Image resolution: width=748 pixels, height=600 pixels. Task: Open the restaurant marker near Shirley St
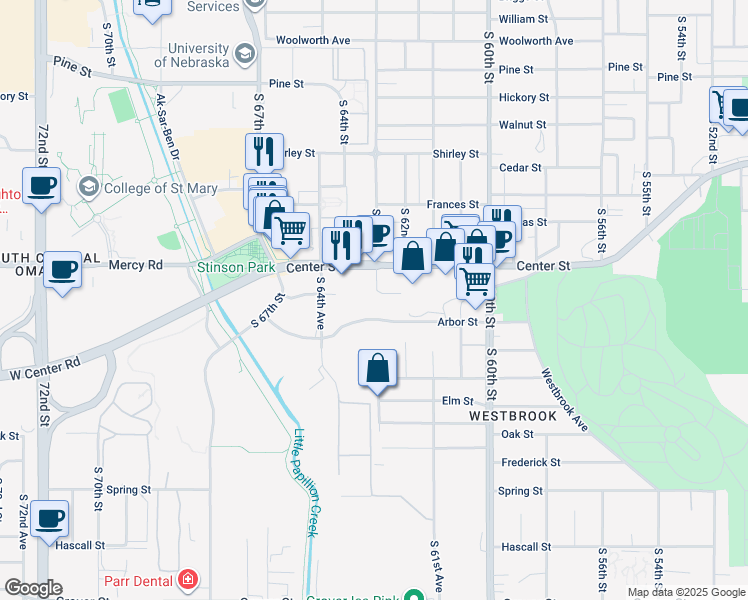click(x=264, y=152)
